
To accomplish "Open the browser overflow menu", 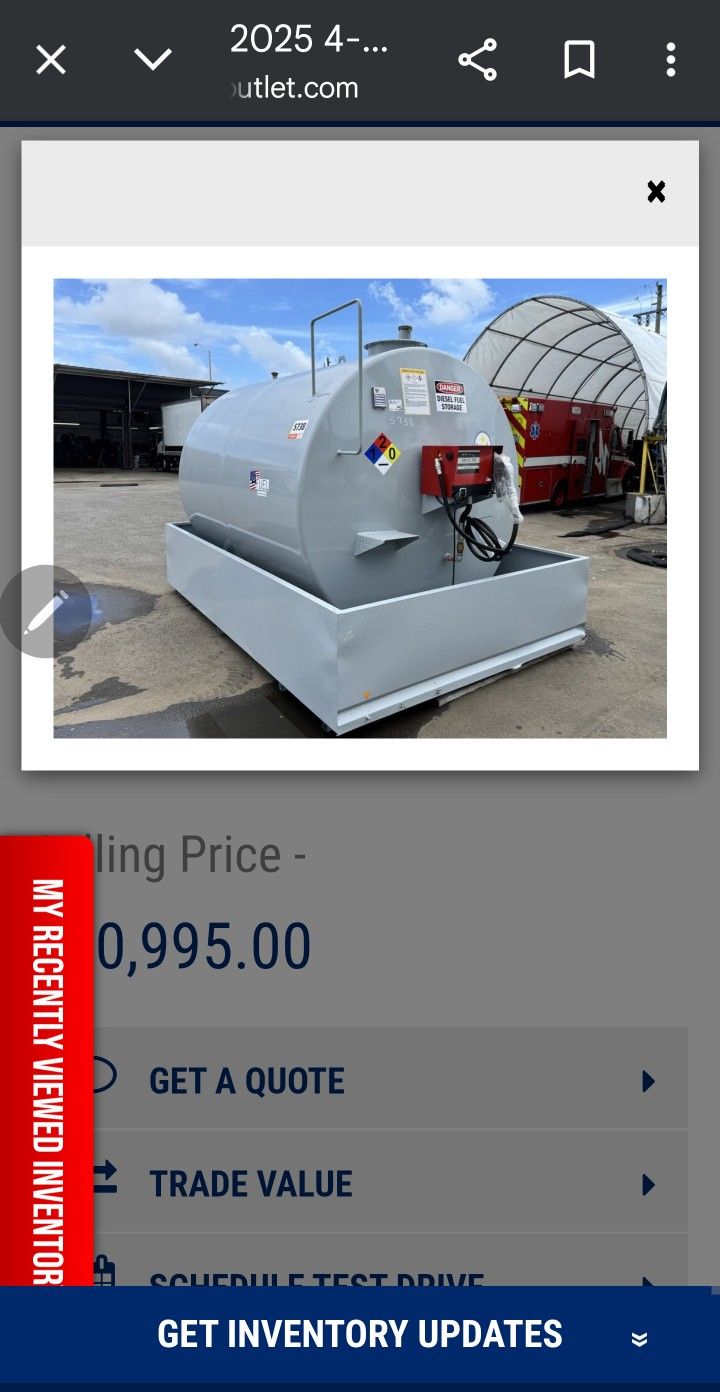I will click(671, 61).
